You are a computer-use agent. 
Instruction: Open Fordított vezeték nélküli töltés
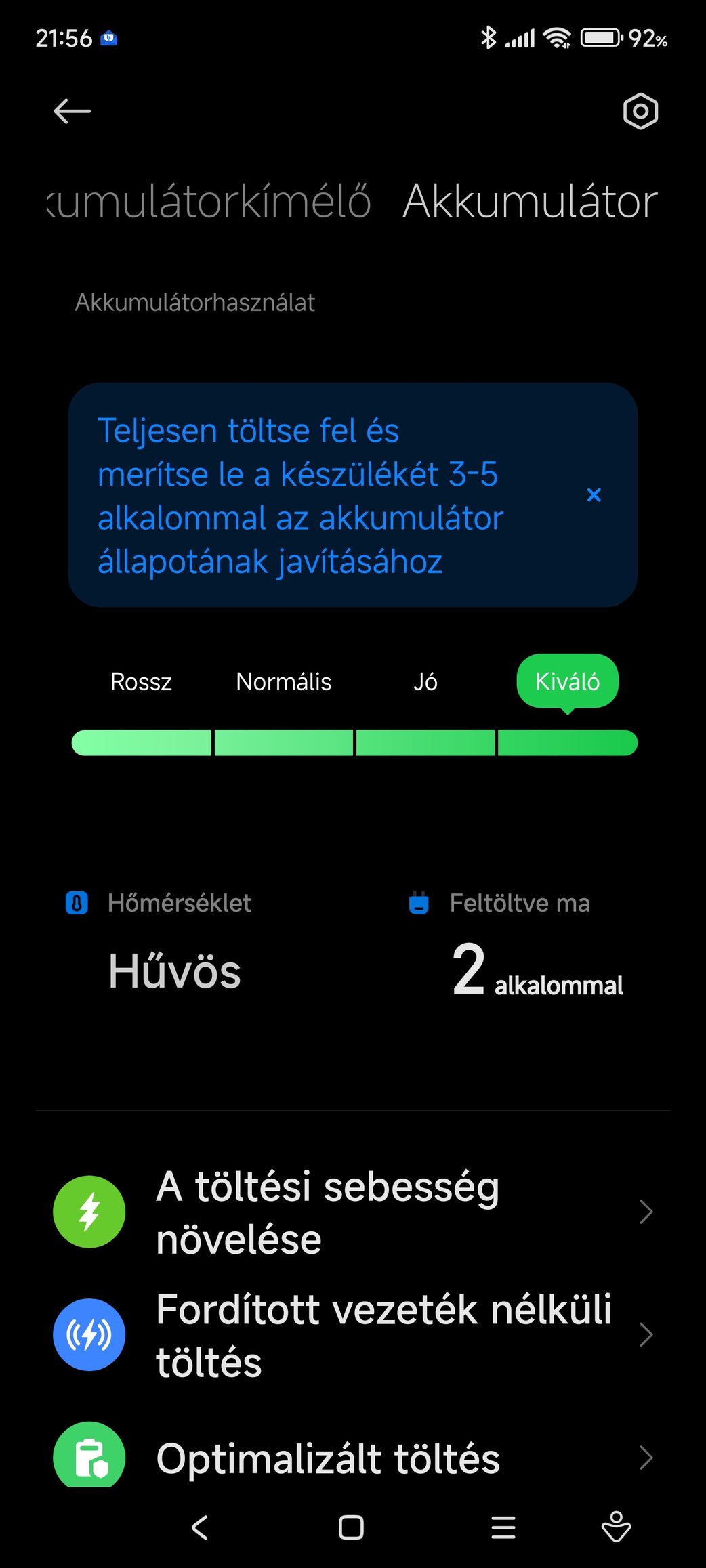(x=353, y=1335)
